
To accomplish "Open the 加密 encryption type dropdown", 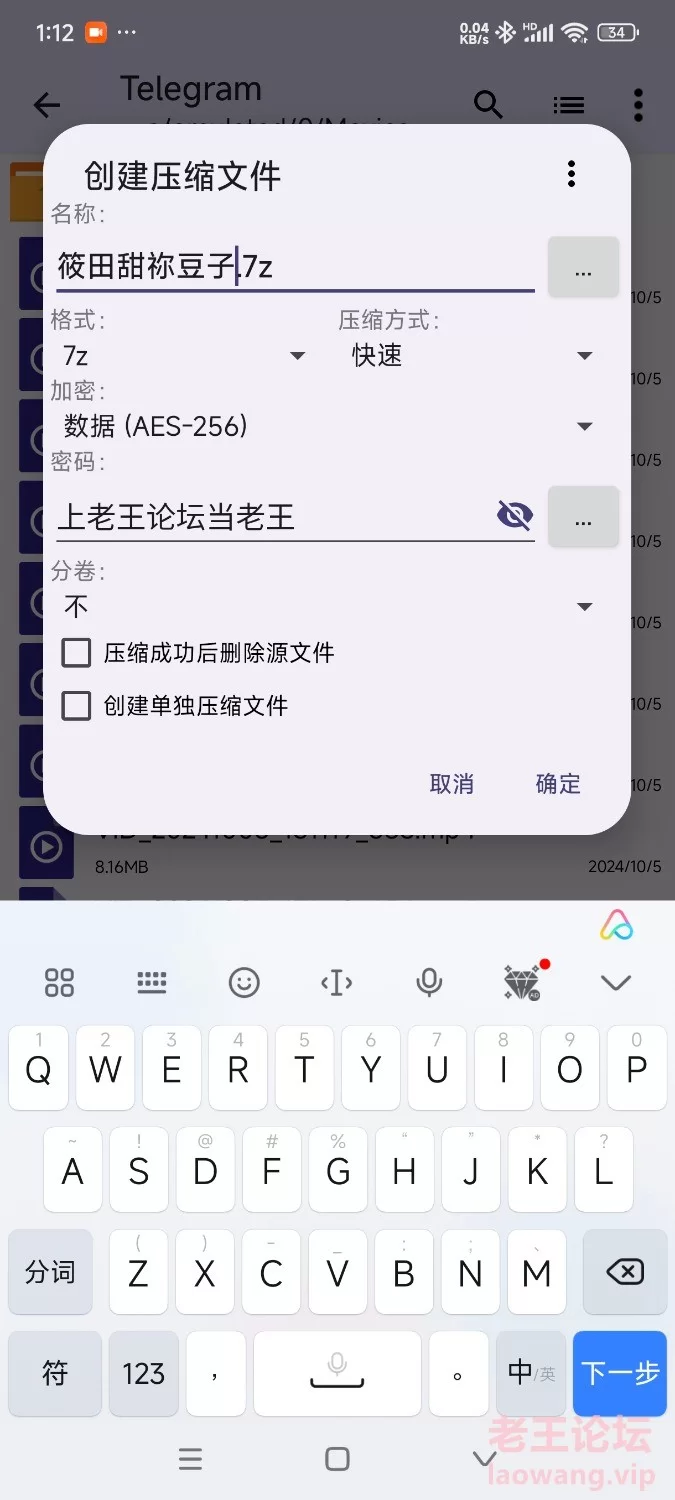I will coord(327,427).
